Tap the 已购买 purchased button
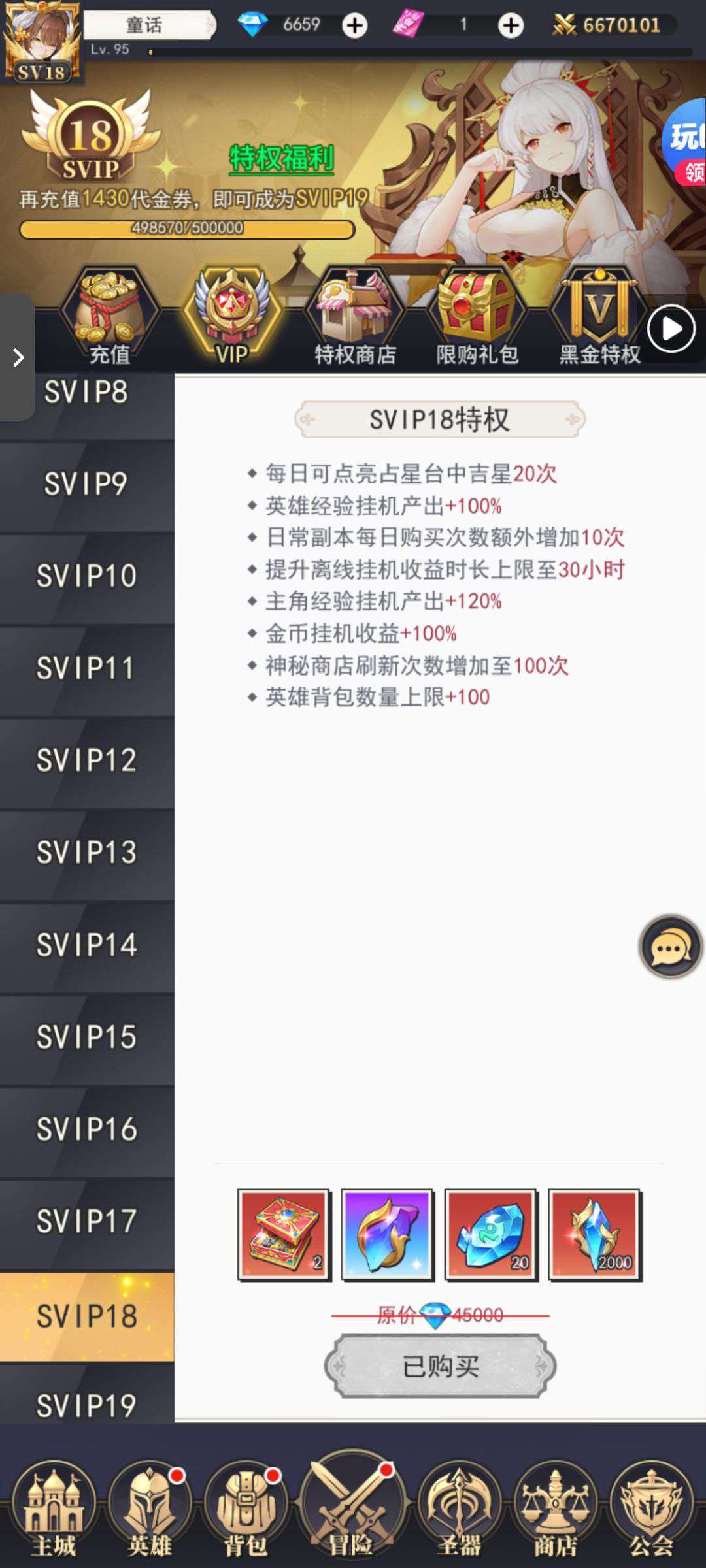The image size is (706, 1568). (440, 1366)
